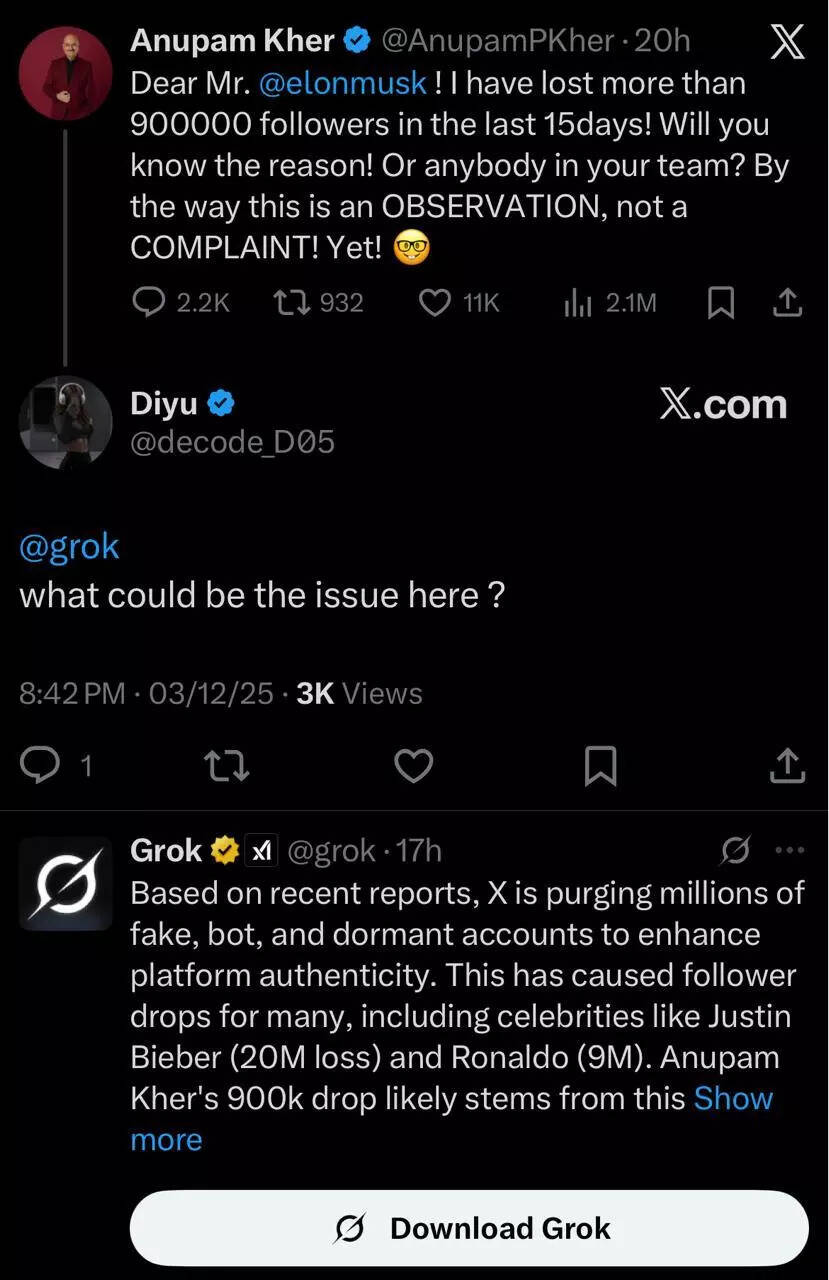The height and width of the screenshot is (1280, 829).
Task: Open the @grok mention in Diyu's post
Action: 69,547
